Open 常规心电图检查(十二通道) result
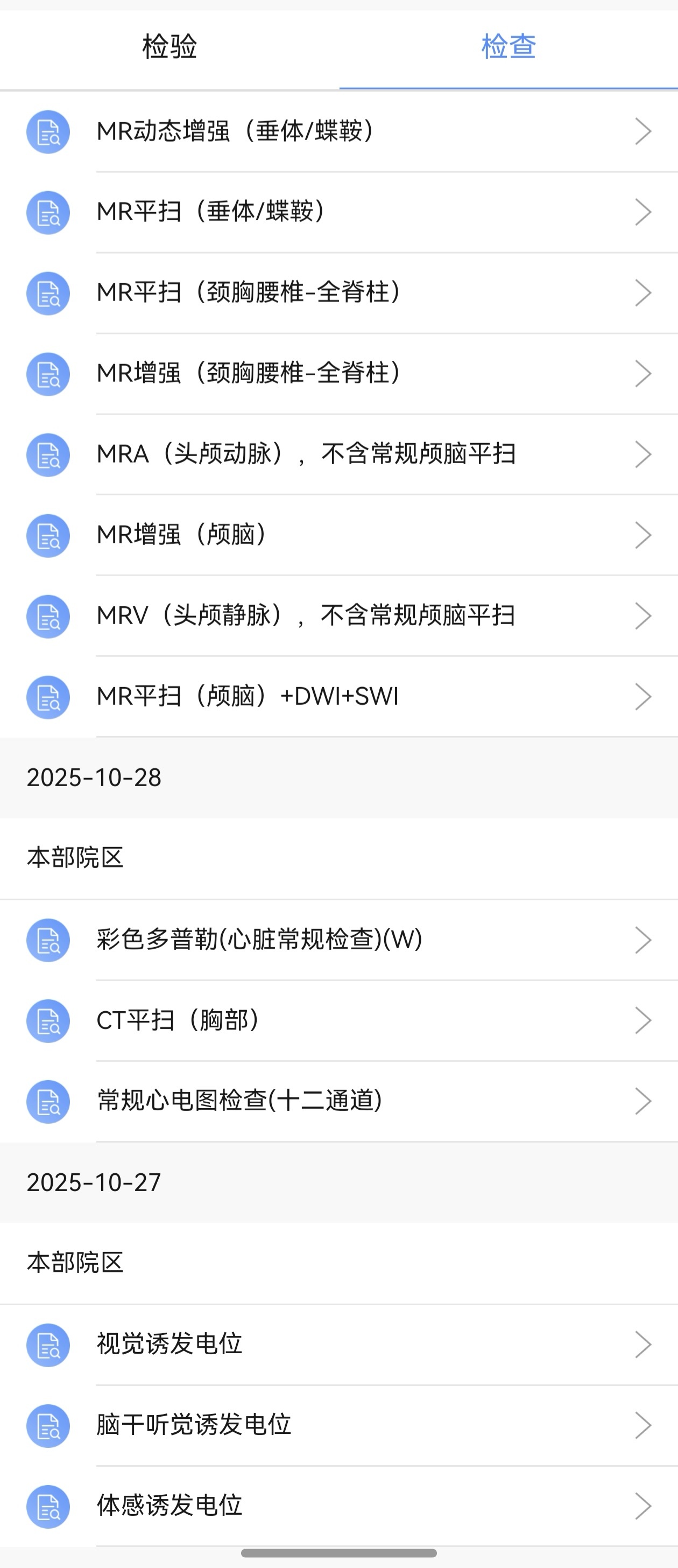The image size is (678, 1568). [x=338, y=1101]
